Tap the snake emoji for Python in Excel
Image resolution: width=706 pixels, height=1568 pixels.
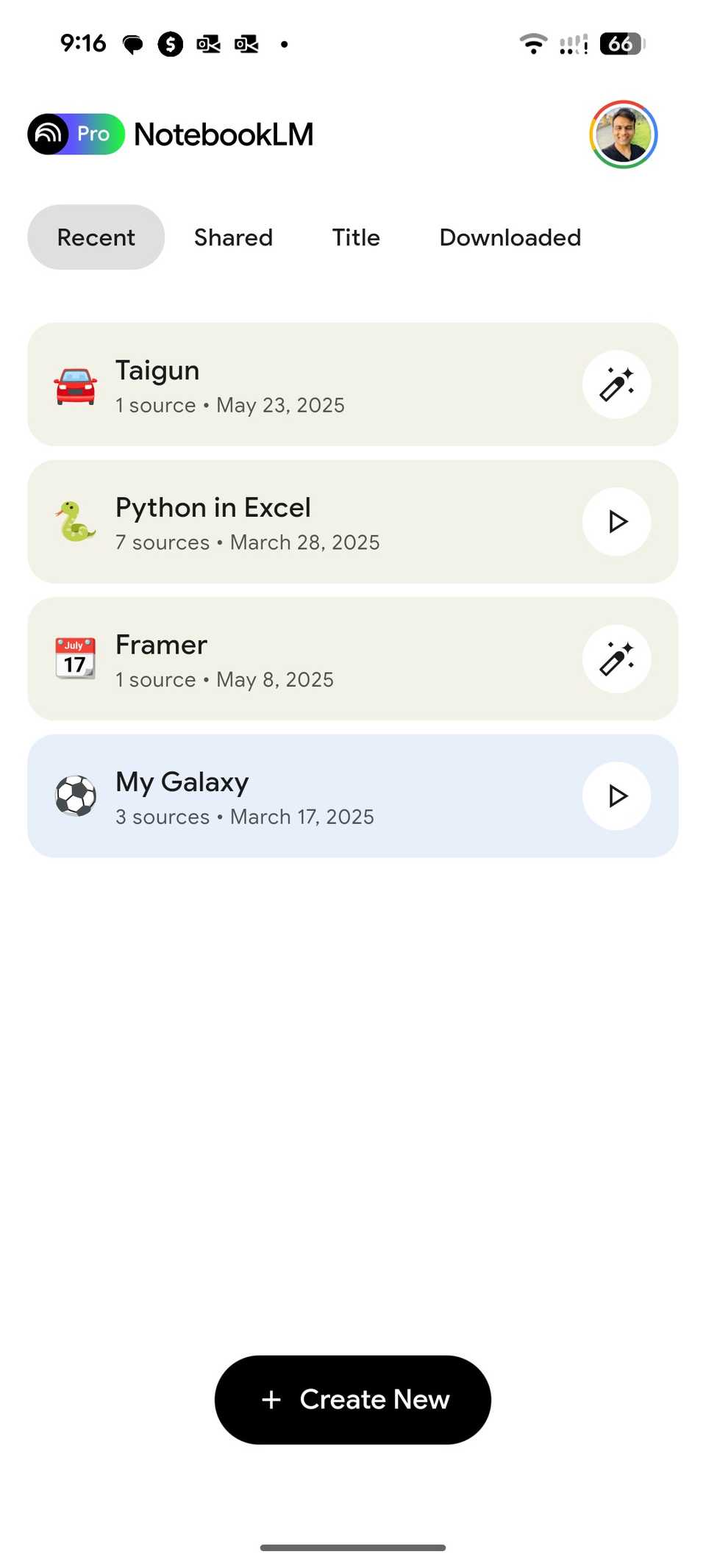pyautogui.click(x=75, y=522)
